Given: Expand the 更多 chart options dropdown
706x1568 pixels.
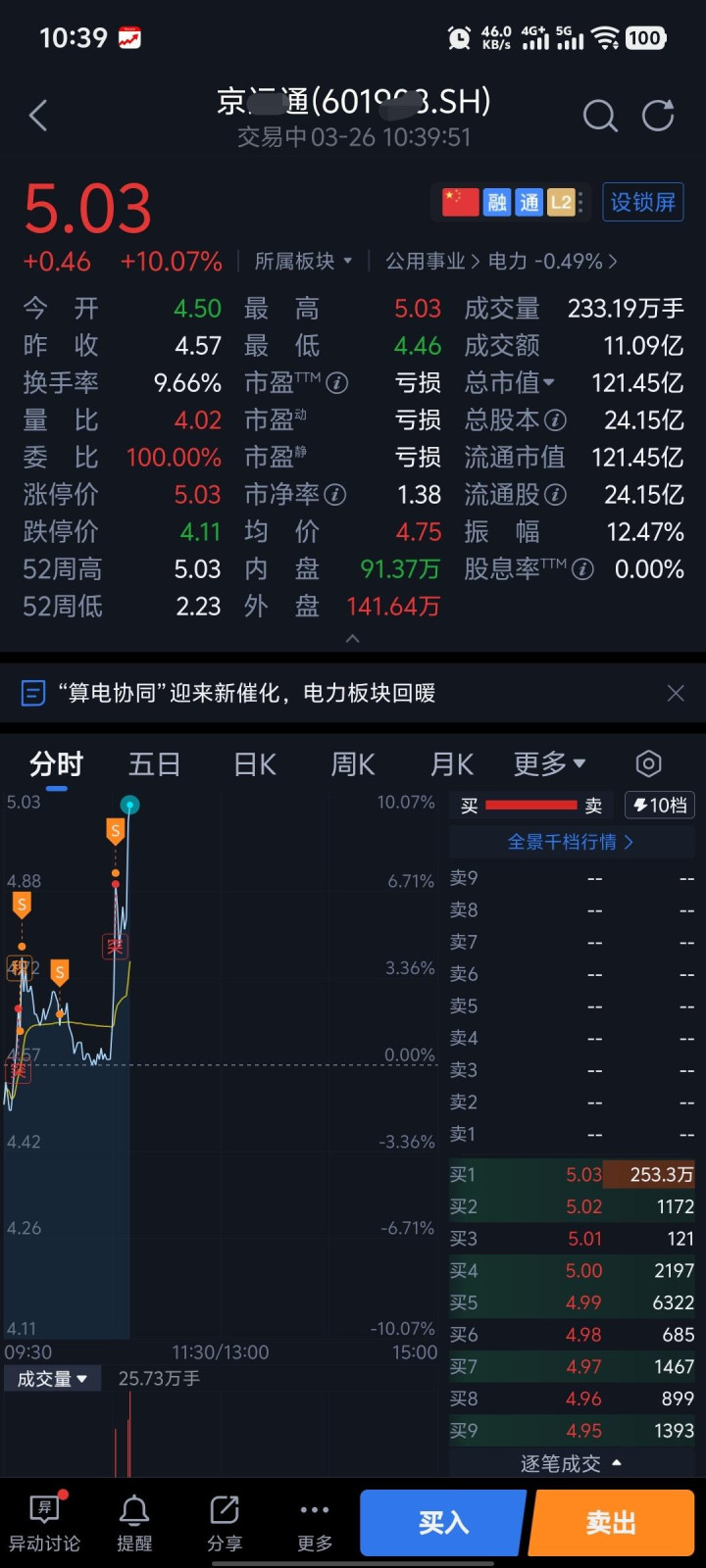Looking at the screenshot, I should (x=549, y=764).
